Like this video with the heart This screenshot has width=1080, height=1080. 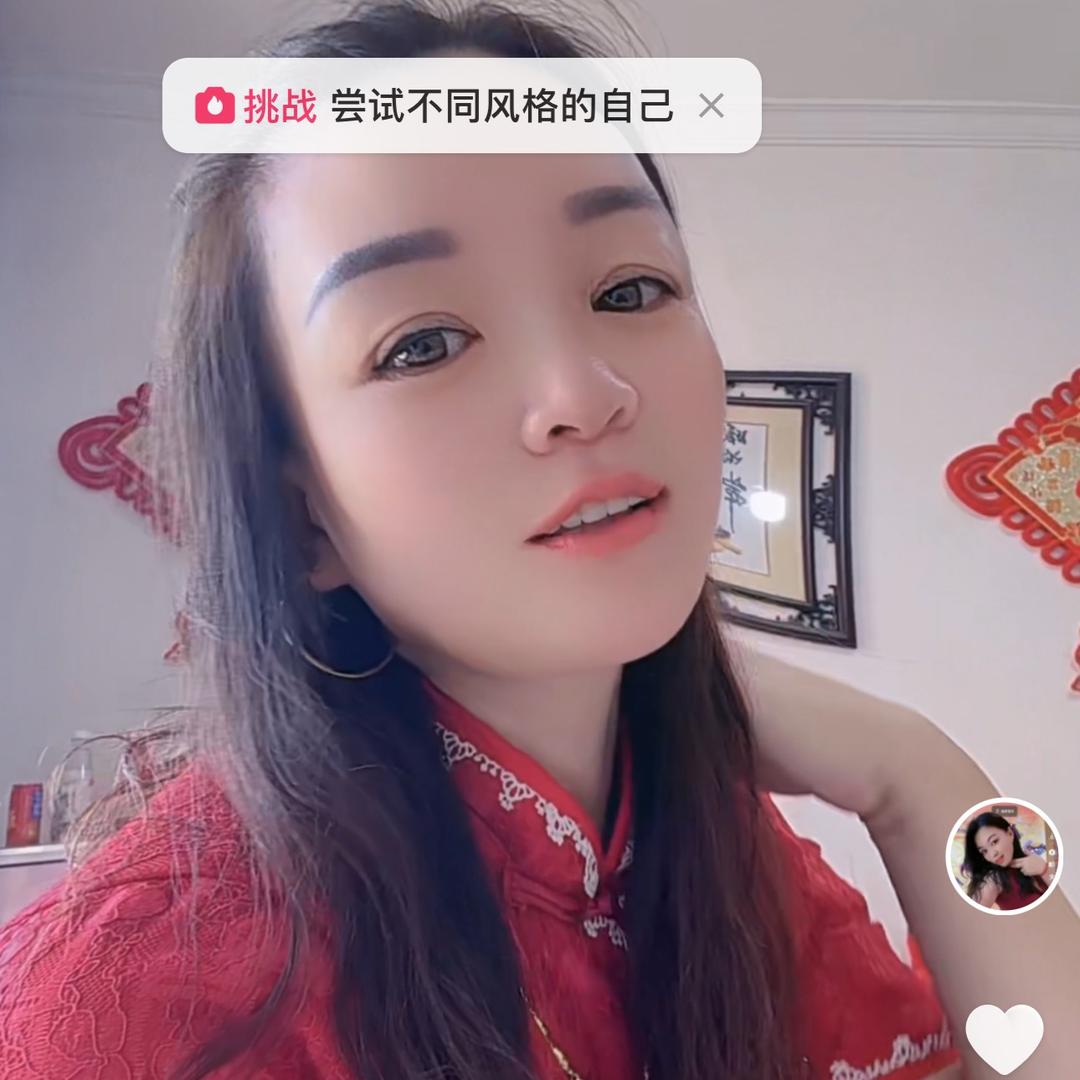pos(1004,1038)
